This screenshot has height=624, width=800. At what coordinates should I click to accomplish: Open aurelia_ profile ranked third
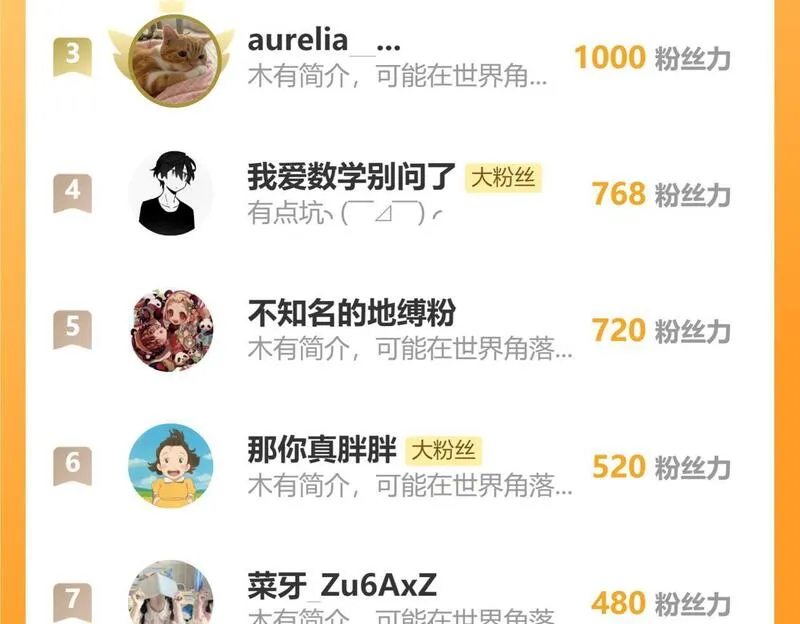pos(323,43)
